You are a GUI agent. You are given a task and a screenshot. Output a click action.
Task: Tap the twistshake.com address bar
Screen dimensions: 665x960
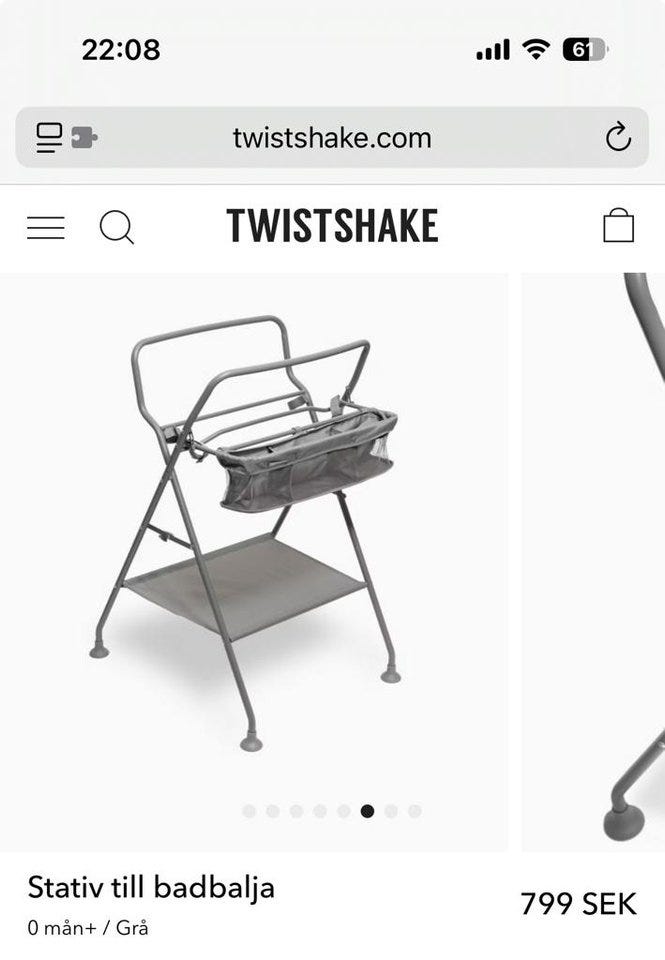point(332,137)
